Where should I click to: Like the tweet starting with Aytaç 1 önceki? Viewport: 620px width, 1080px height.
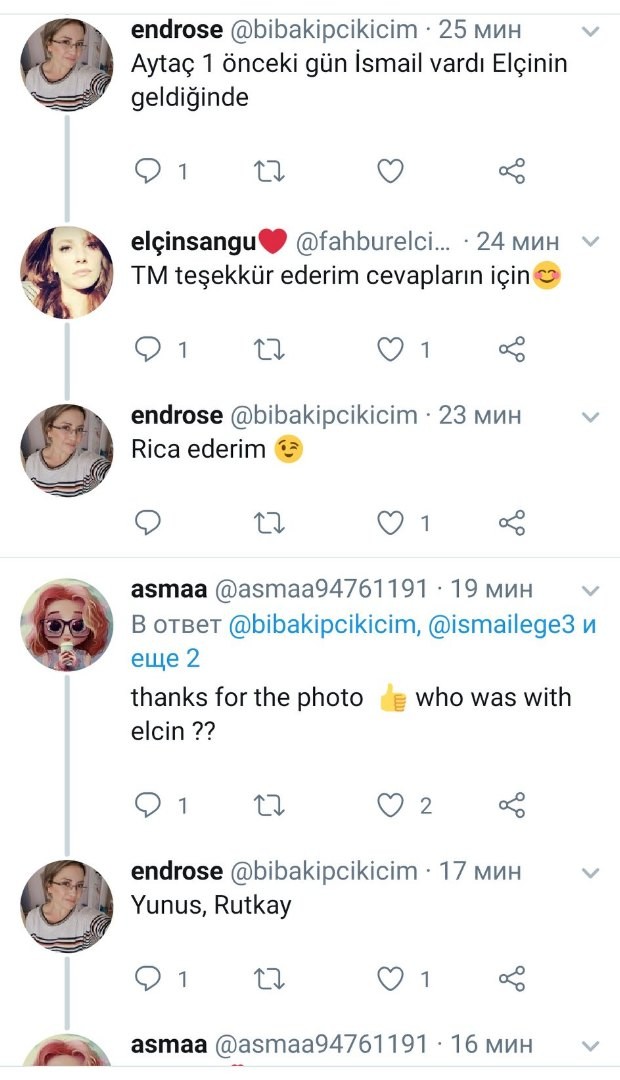[x=390, y=172]
